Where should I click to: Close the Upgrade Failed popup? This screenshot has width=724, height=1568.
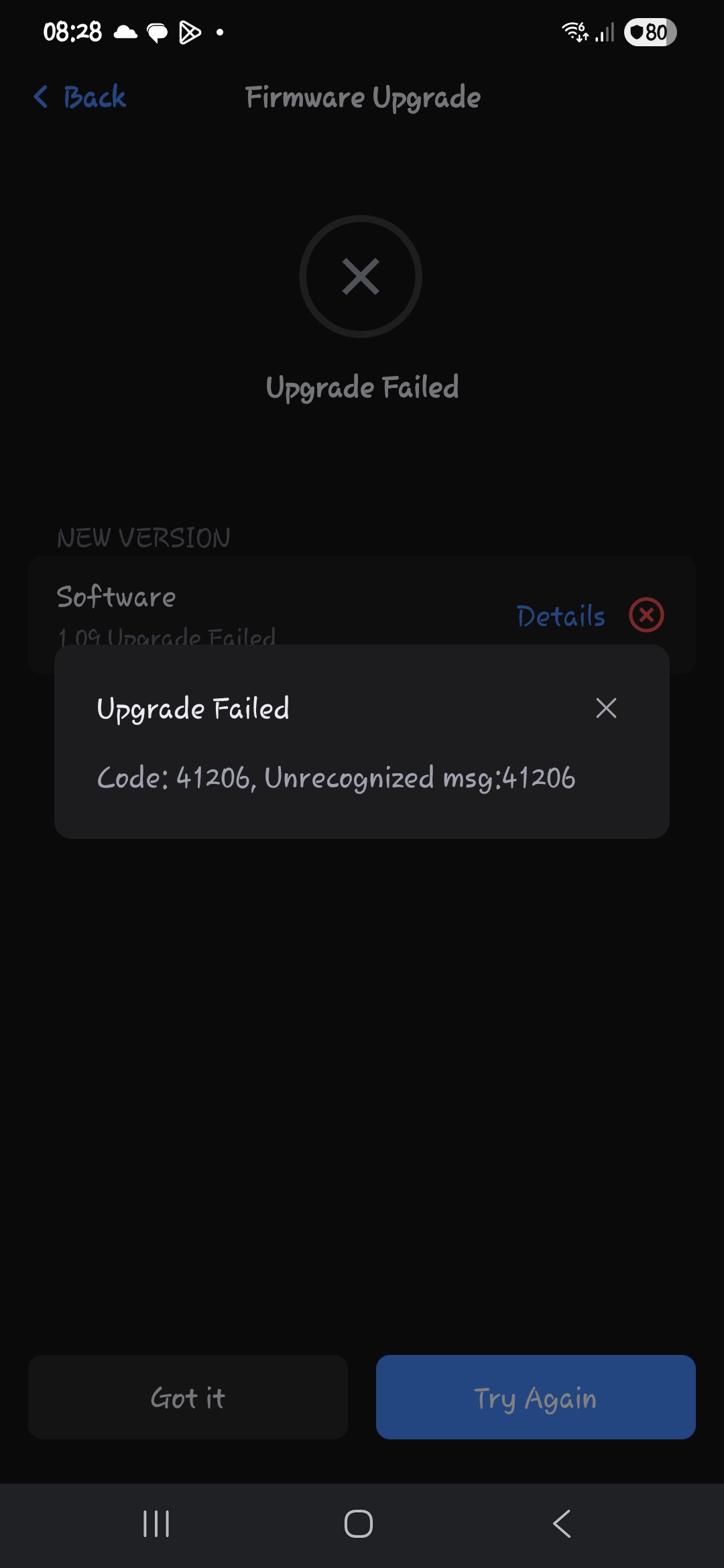[x=606, y=708]
